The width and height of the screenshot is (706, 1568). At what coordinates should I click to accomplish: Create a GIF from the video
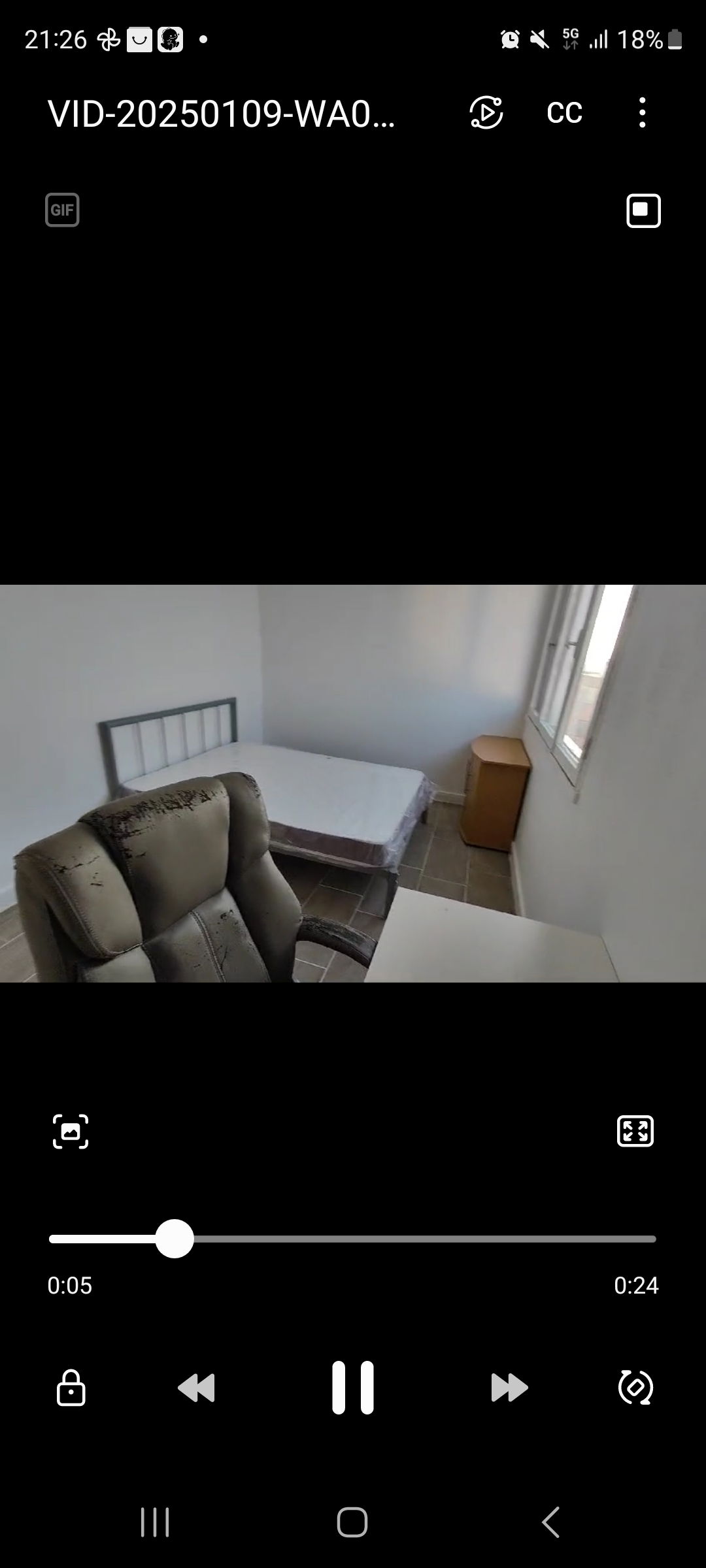pyautogui.click(x=62, y=210)
